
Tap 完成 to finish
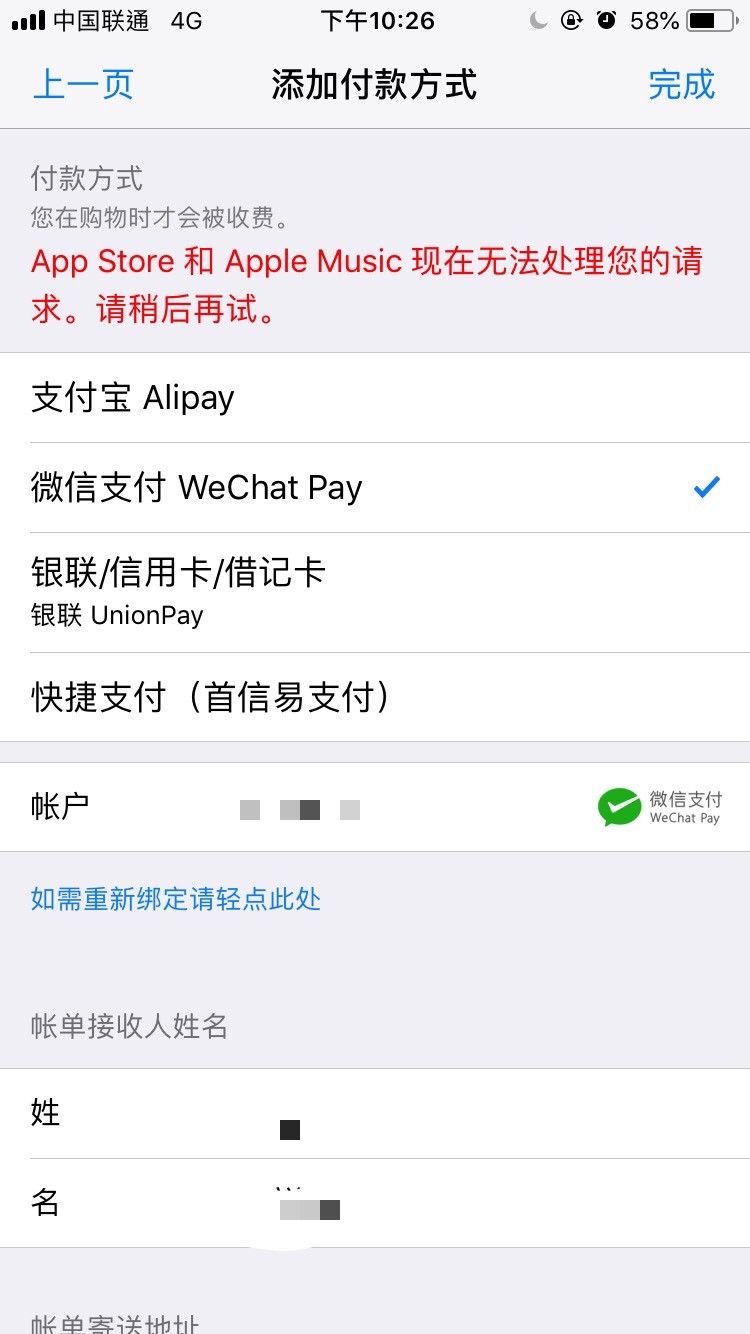(x=681, y=84)
